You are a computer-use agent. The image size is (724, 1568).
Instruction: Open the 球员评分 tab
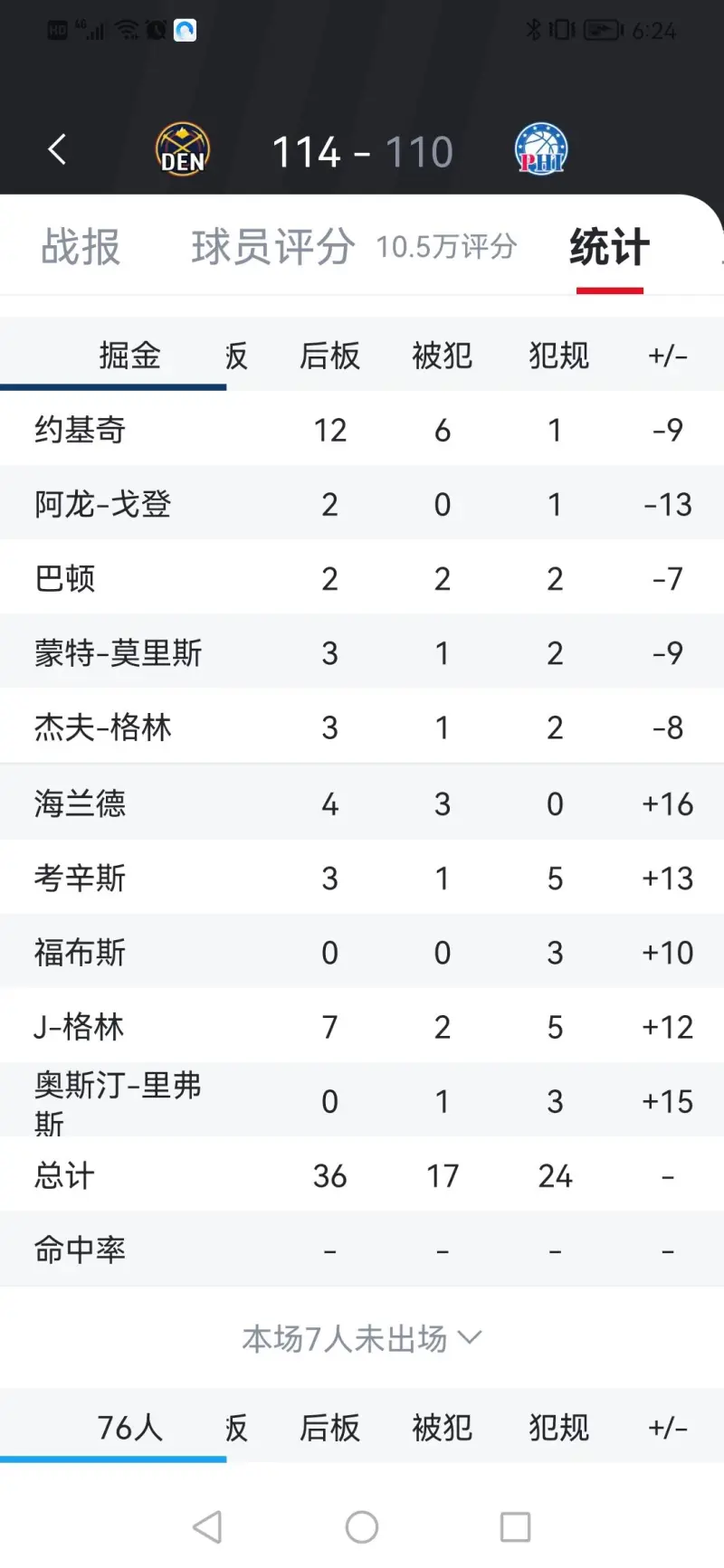tap(272, 247)
